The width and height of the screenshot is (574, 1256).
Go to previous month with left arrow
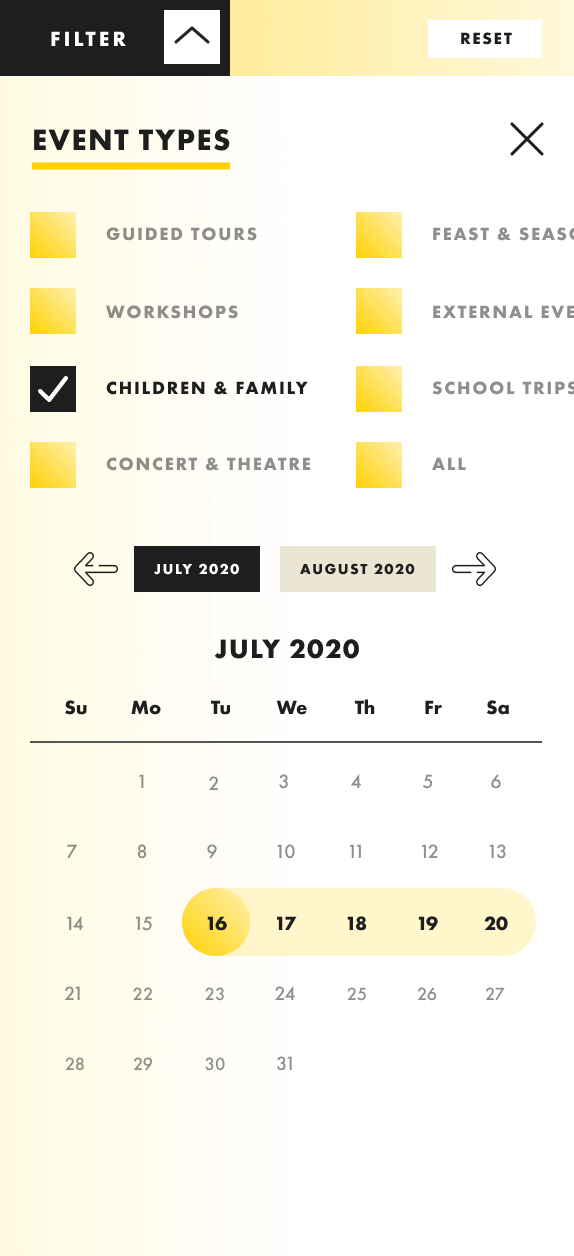point(96,569)
